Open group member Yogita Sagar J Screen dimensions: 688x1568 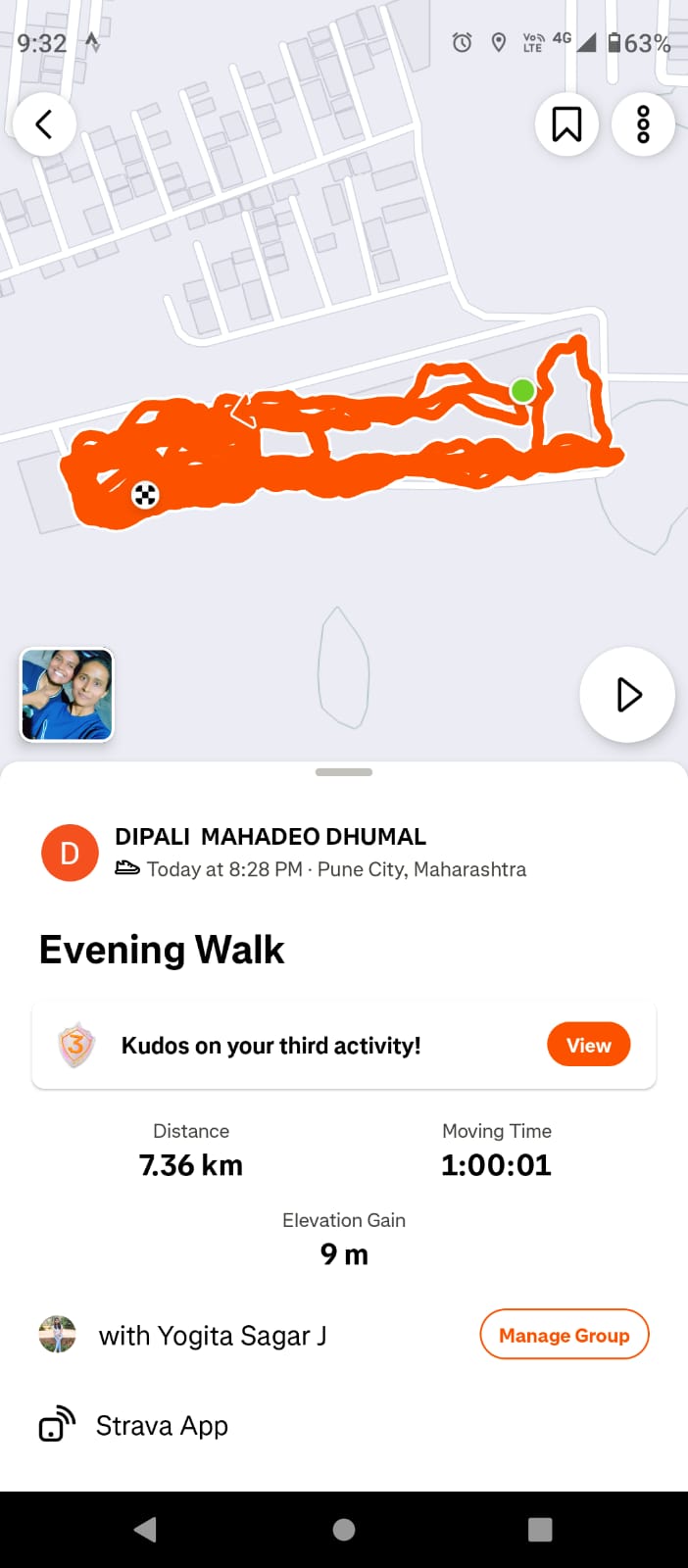[212, 1336]
